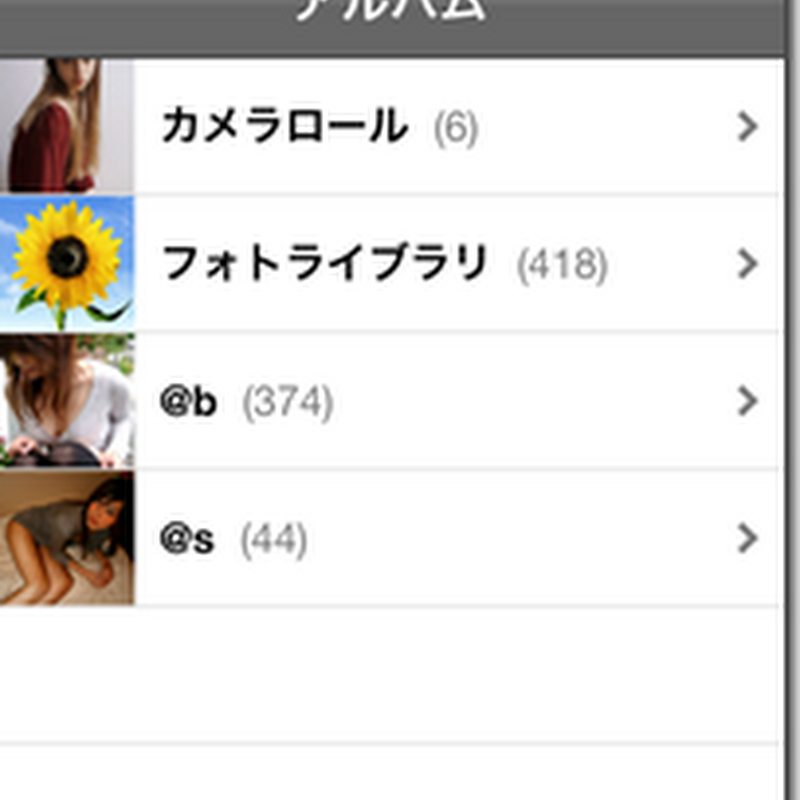Open the @s album
Screen dimensions: 800x800
point(400,539)
